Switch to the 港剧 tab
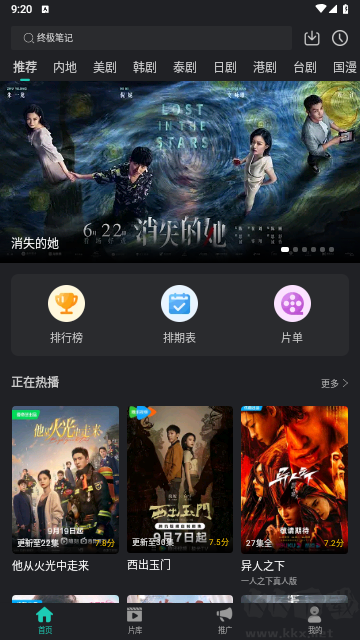The height and width of the screenshot is (640, 360). (x=265, y=67)
